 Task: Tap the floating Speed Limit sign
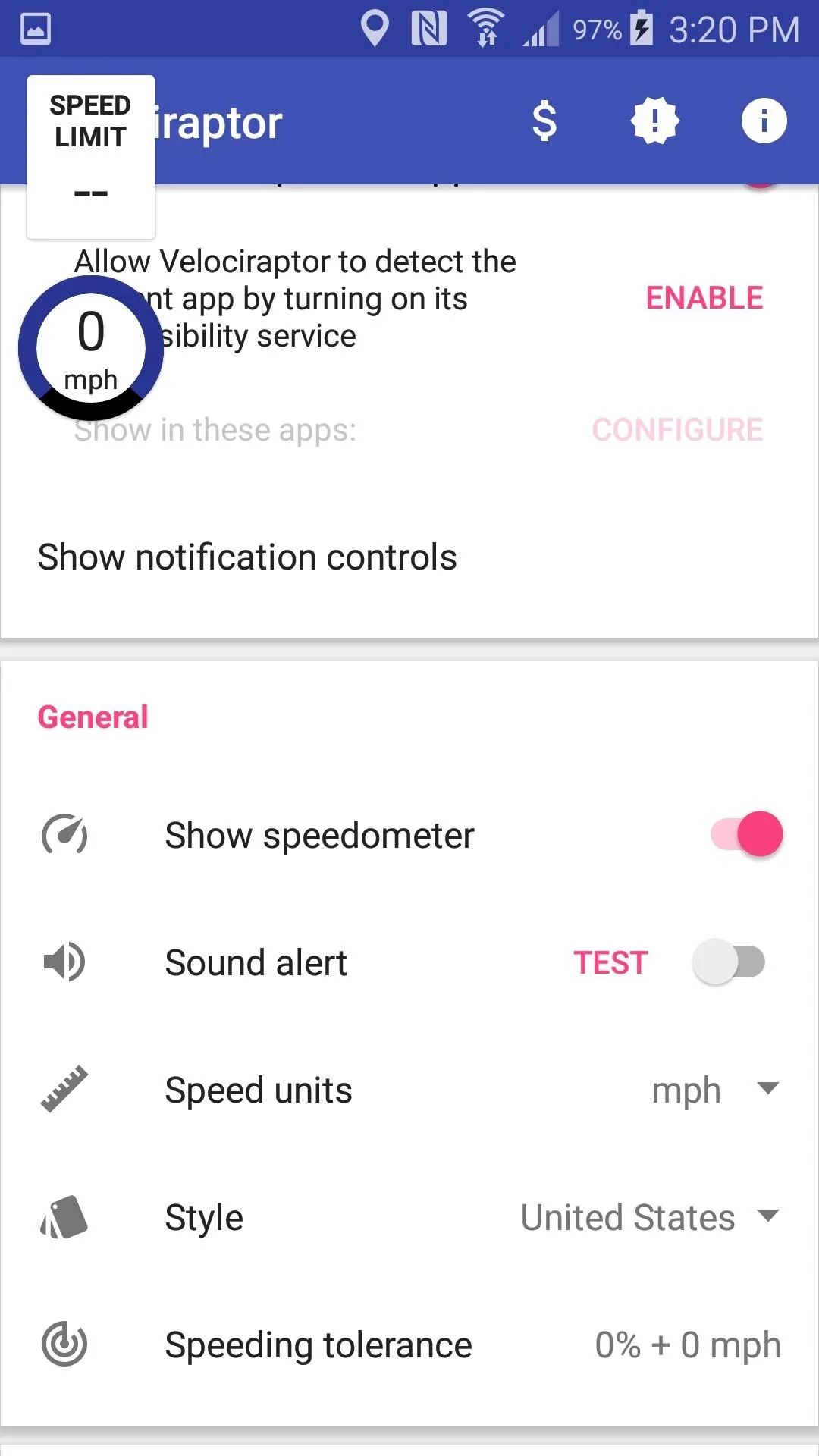click(x=91, y=157)
